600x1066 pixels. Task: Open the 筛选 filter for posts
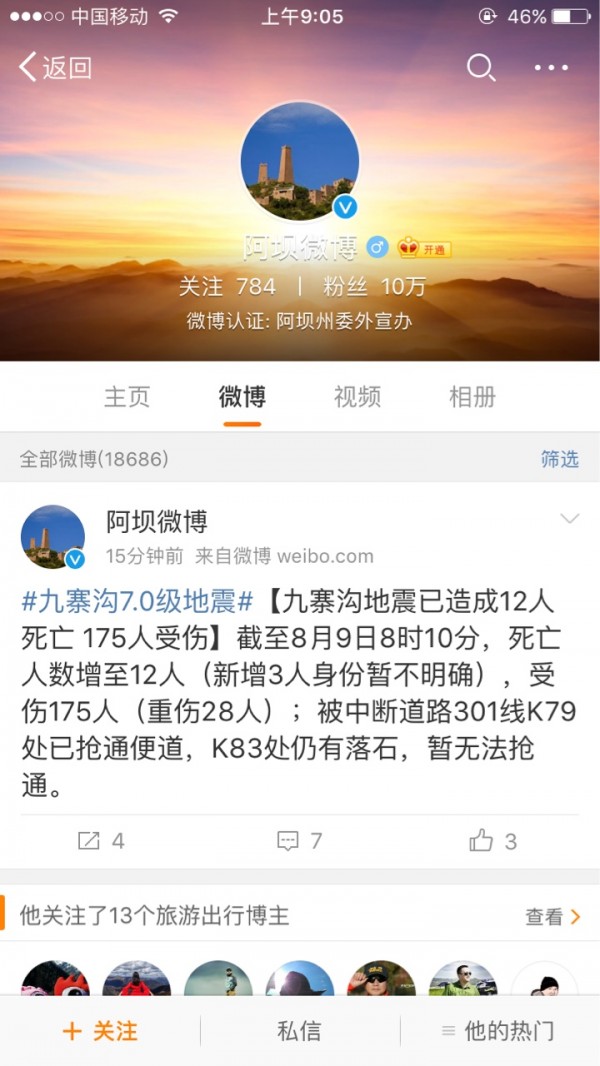(560, 459)
